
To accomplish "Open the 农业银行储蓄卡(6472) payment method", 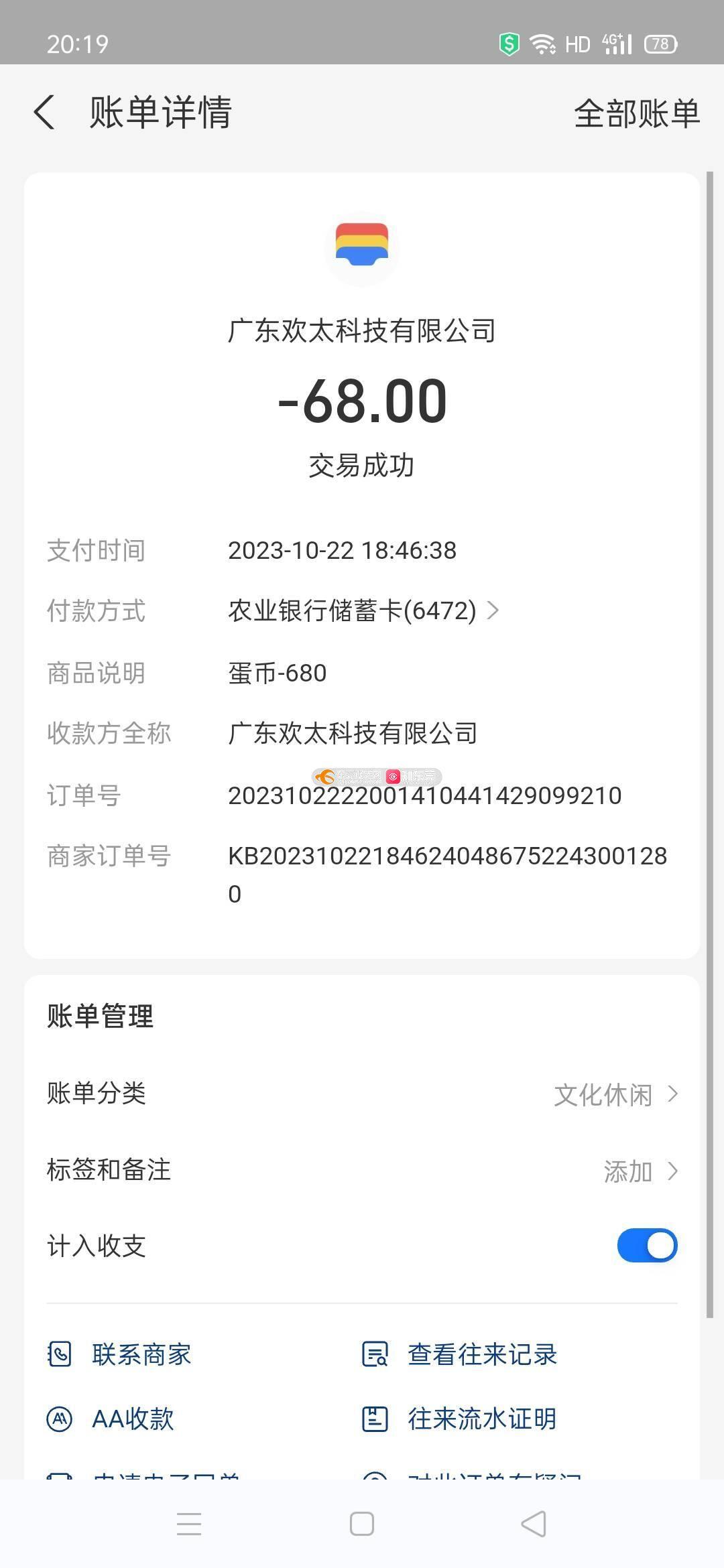I will (x=363, y=610).
